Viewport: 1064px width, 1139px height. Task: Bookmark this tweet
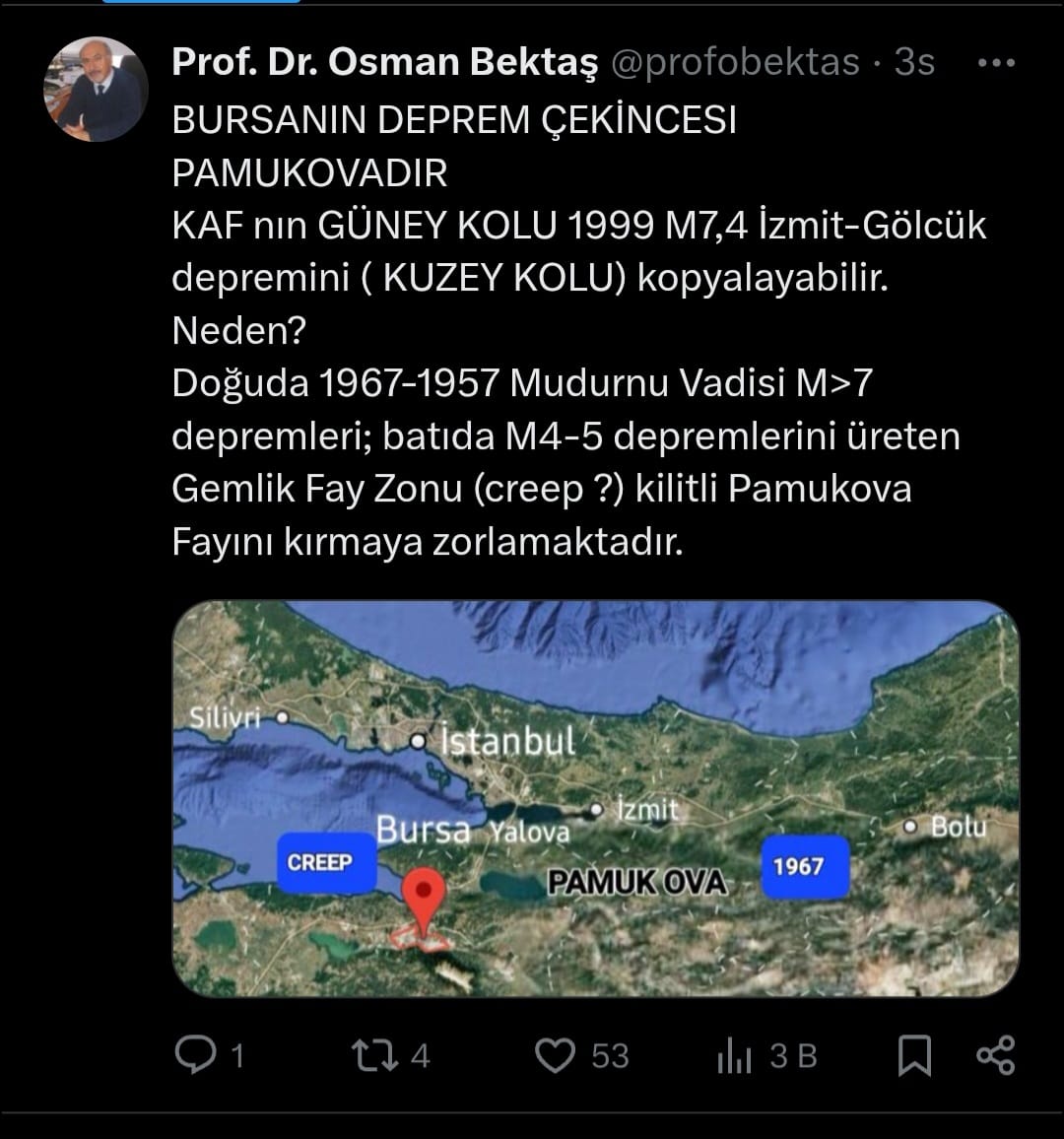[914, 1055]
